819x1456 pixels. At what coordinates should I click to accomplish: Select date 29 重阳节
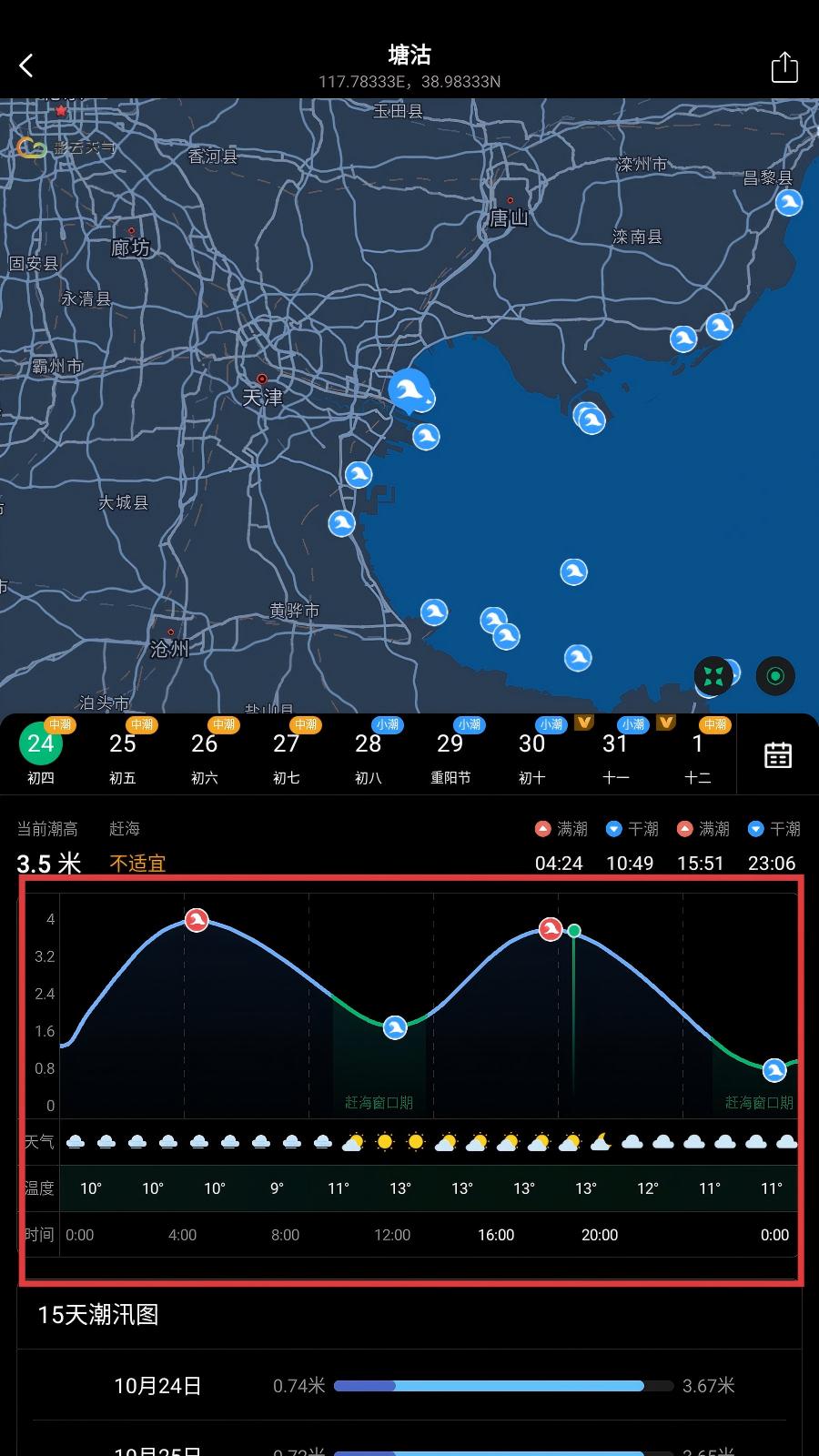coord(450,755)
